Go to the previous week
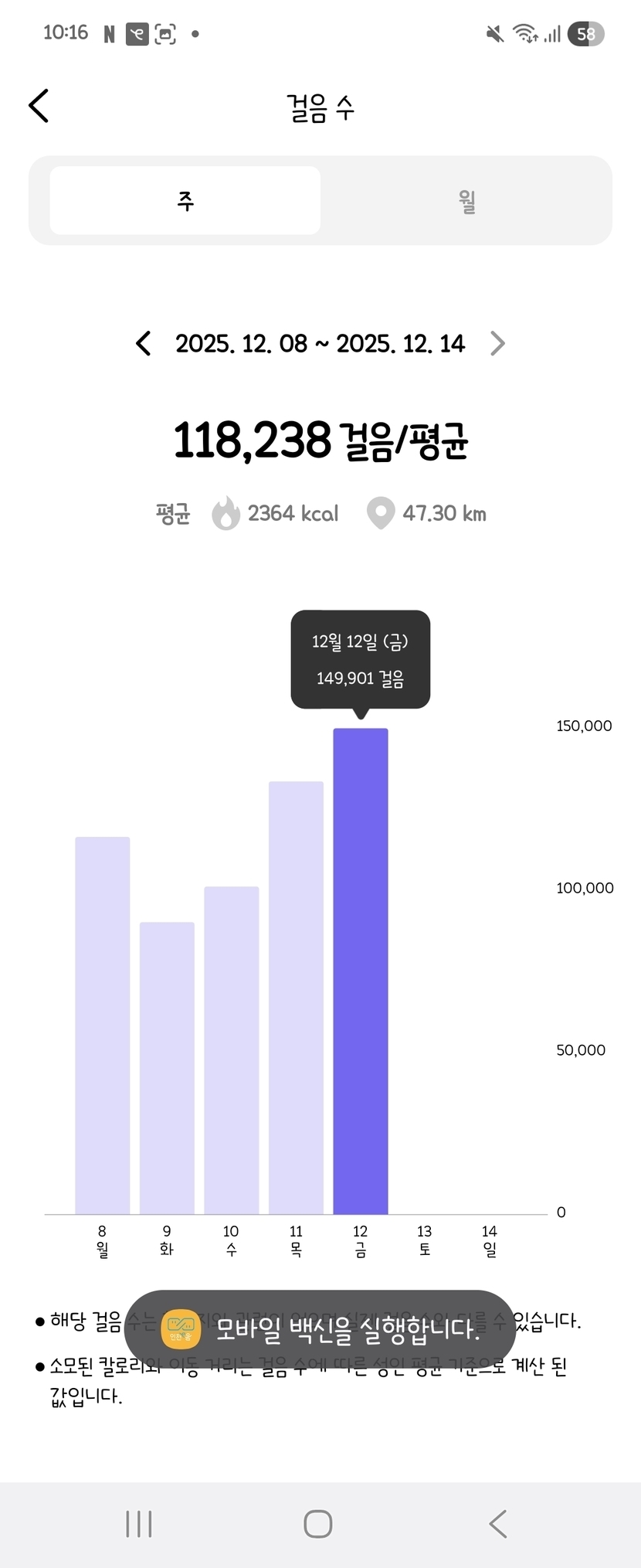Screen dimensions: 641x1568 point(143,343)
